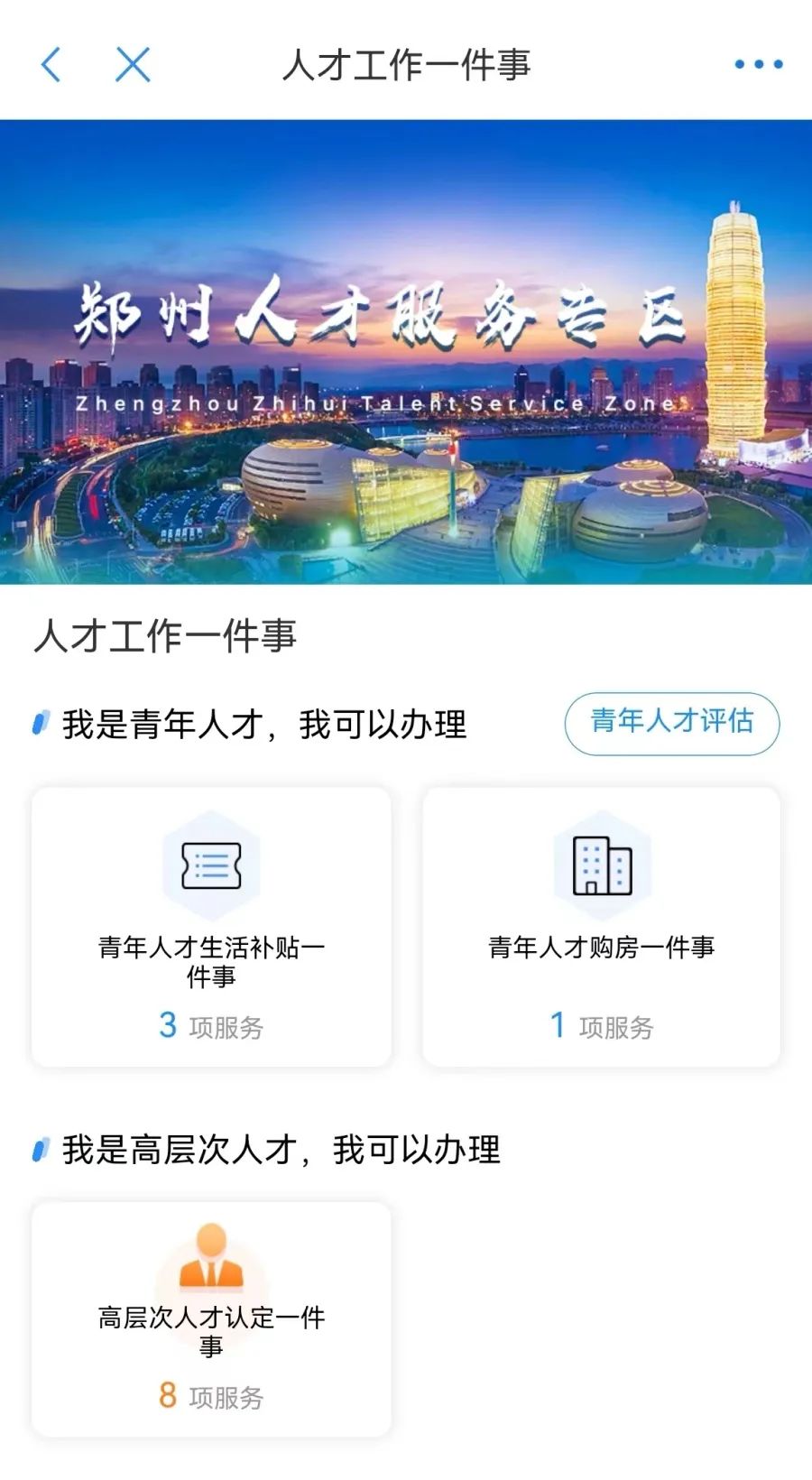
Task: Open 青年人才购房一件事 card
Action: point(601,927)
